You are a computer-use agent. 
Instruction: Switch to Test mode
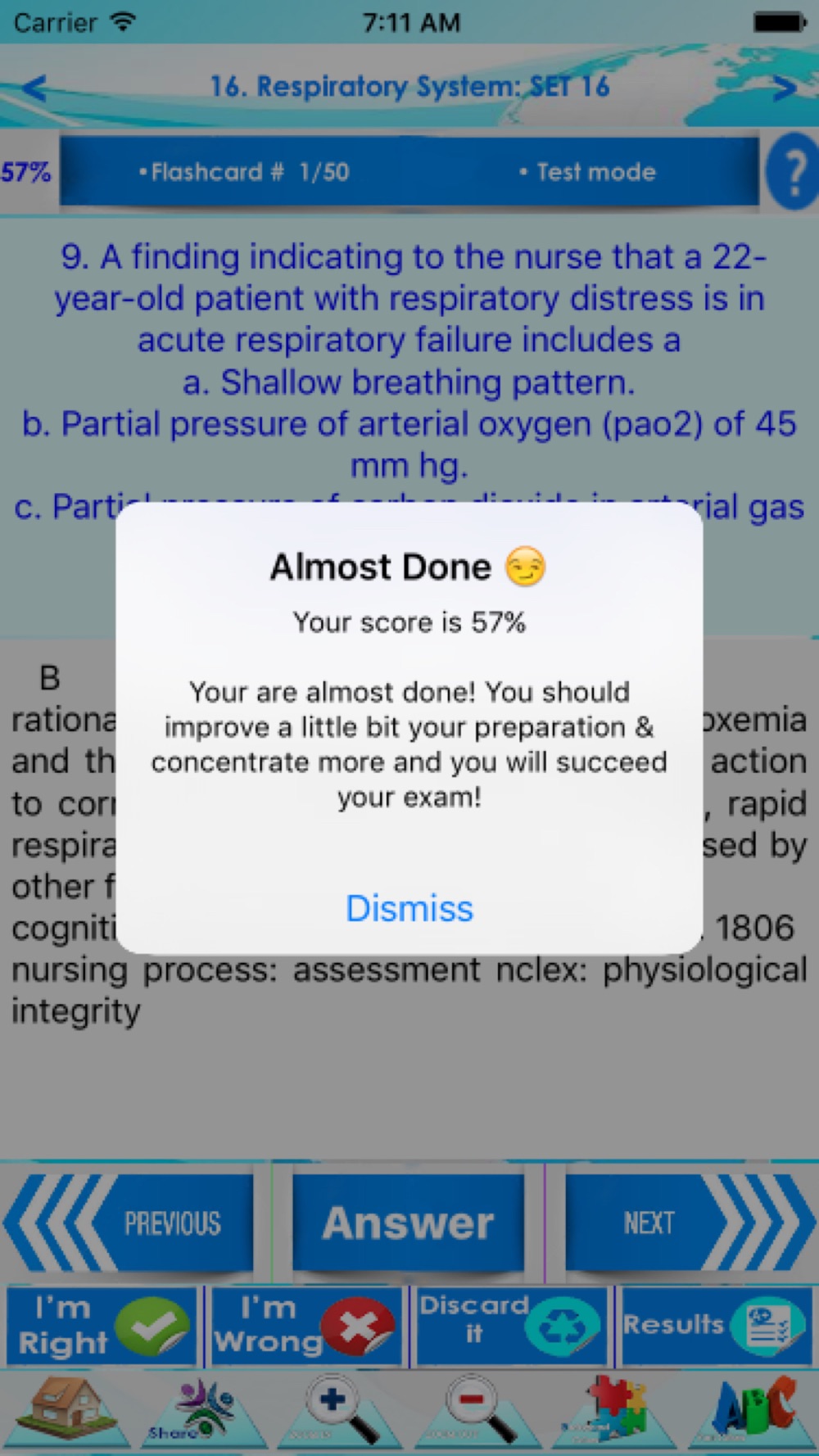point(588,172)
